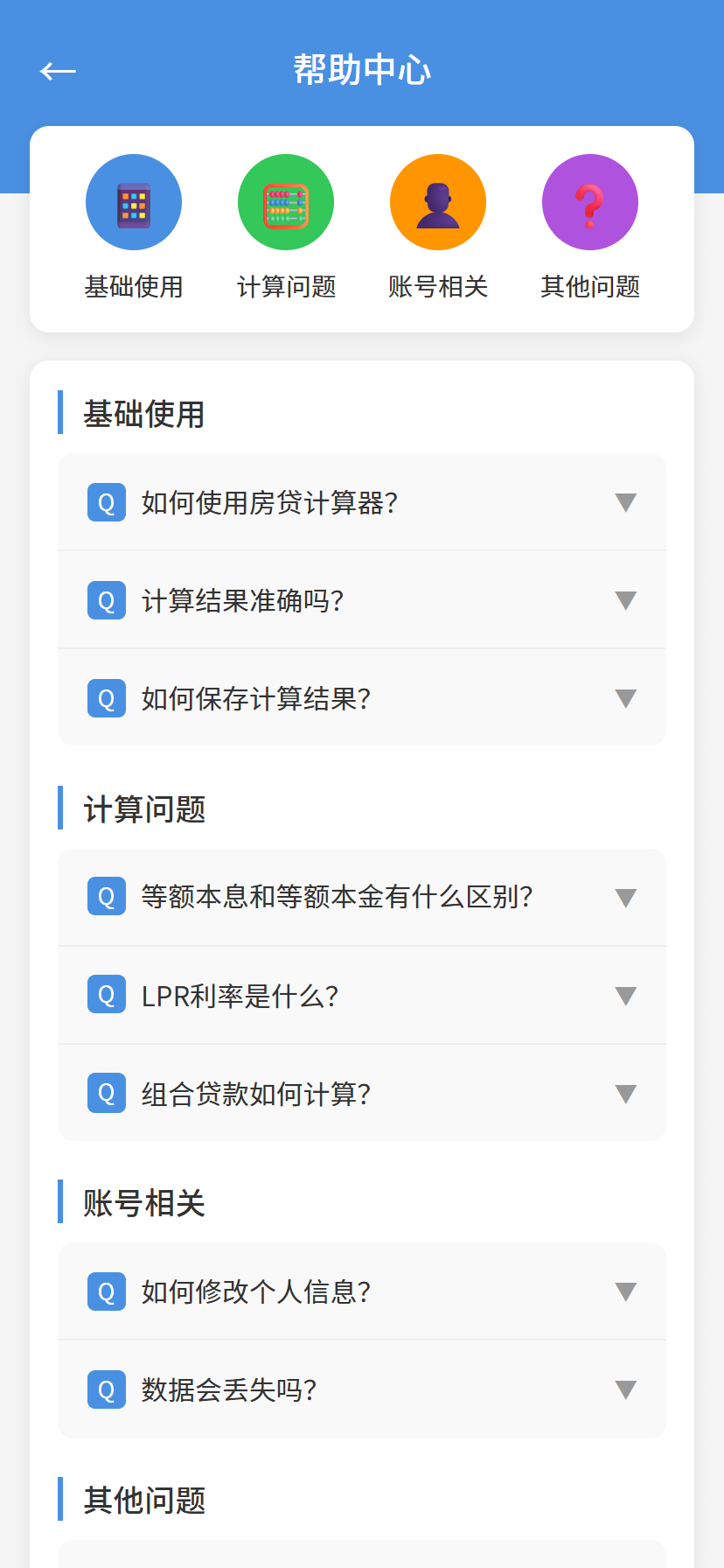The height and width of the screenshot is (1568, 724).
Task: Click the 帮助中心 title text
Action: [x=362, y=69]
